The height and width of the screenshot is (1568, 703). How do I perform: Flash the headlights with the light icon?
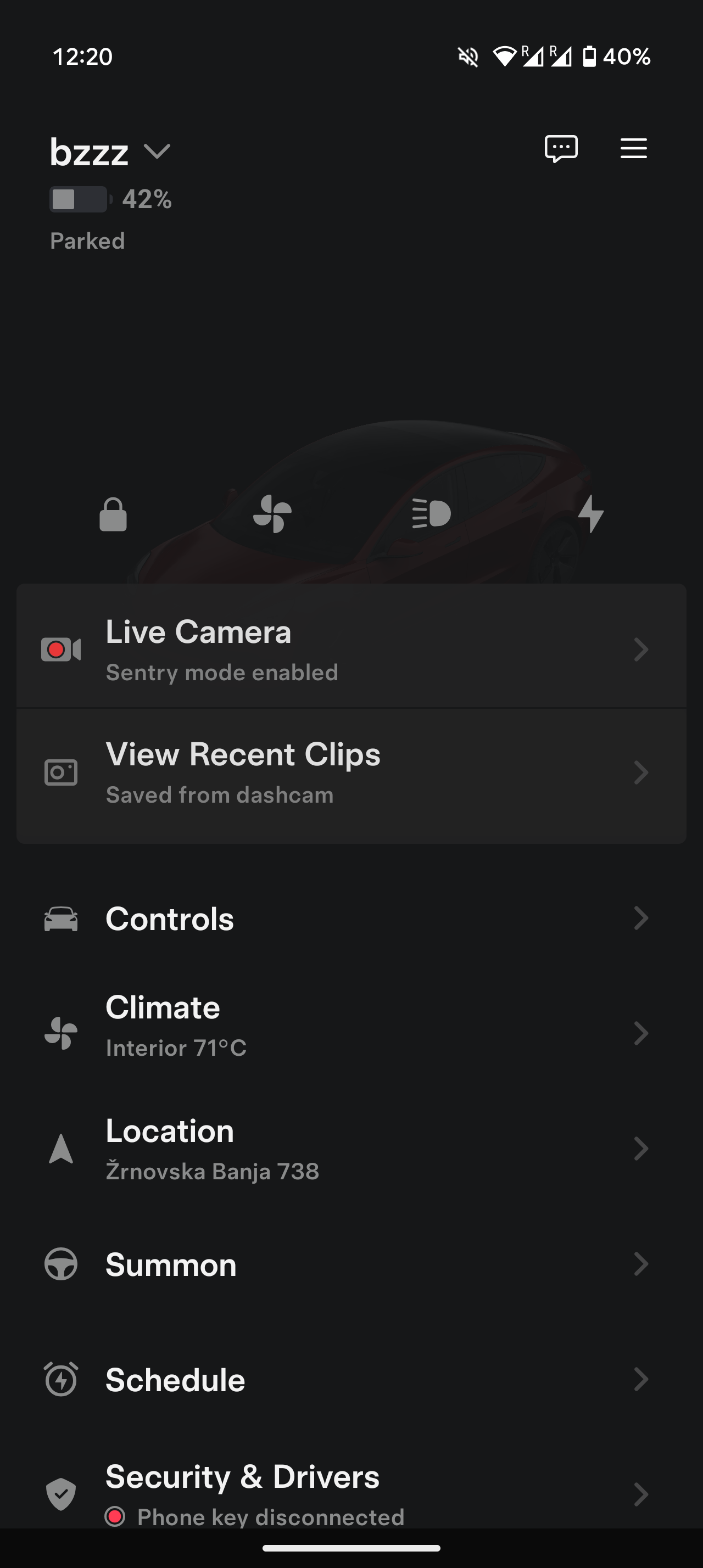[x=431, y=514]
